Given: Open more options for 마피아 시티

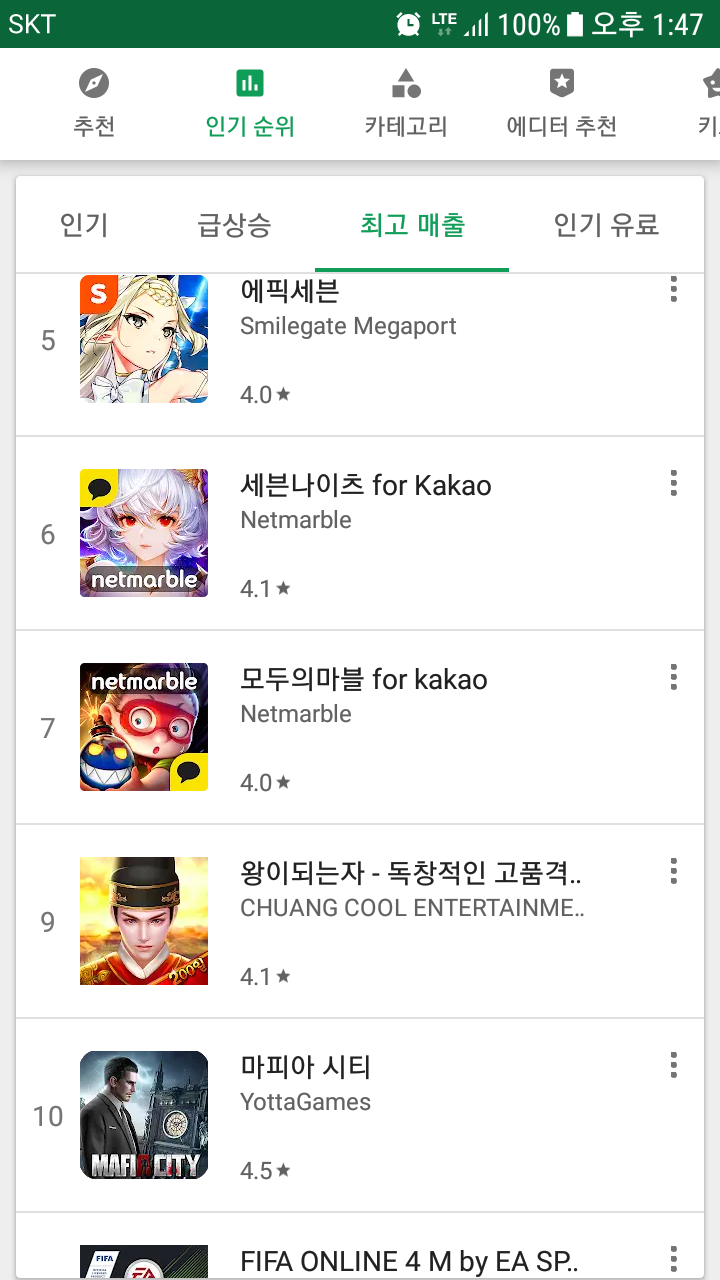Looking at the screenshot, I should [x=674, y=1065].
